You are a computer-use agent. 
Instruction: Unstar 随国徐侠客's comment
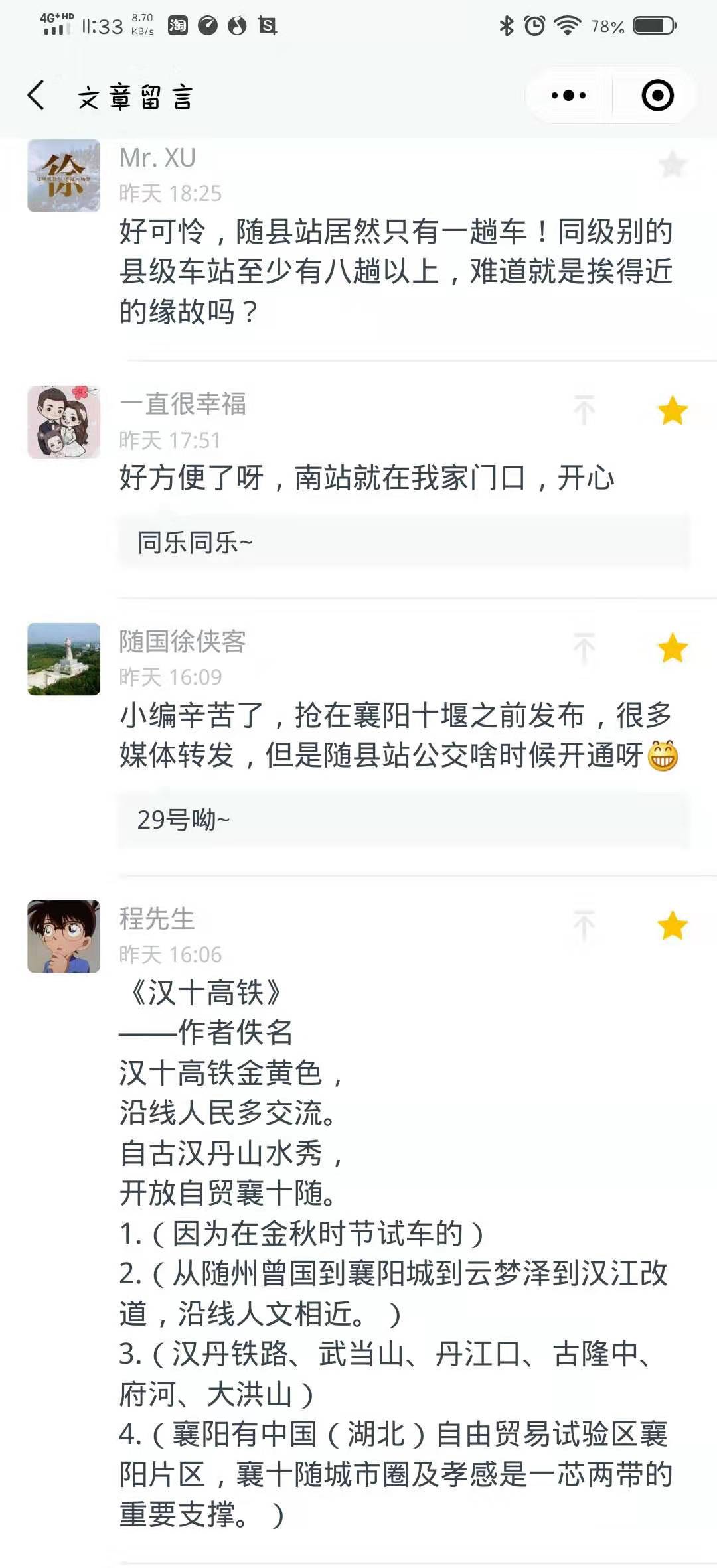[x=673, y=648]
